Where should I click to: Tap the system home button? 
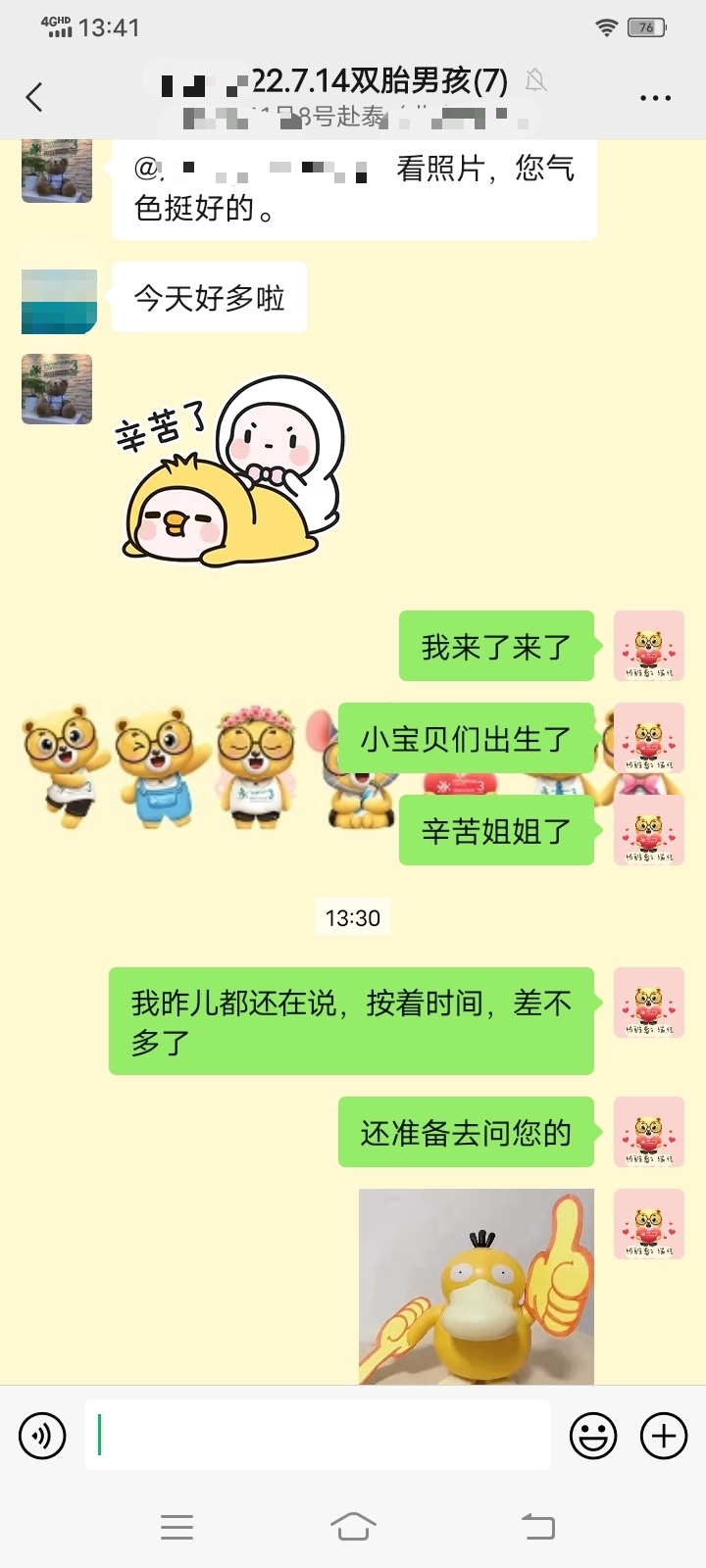(353, 1527)
